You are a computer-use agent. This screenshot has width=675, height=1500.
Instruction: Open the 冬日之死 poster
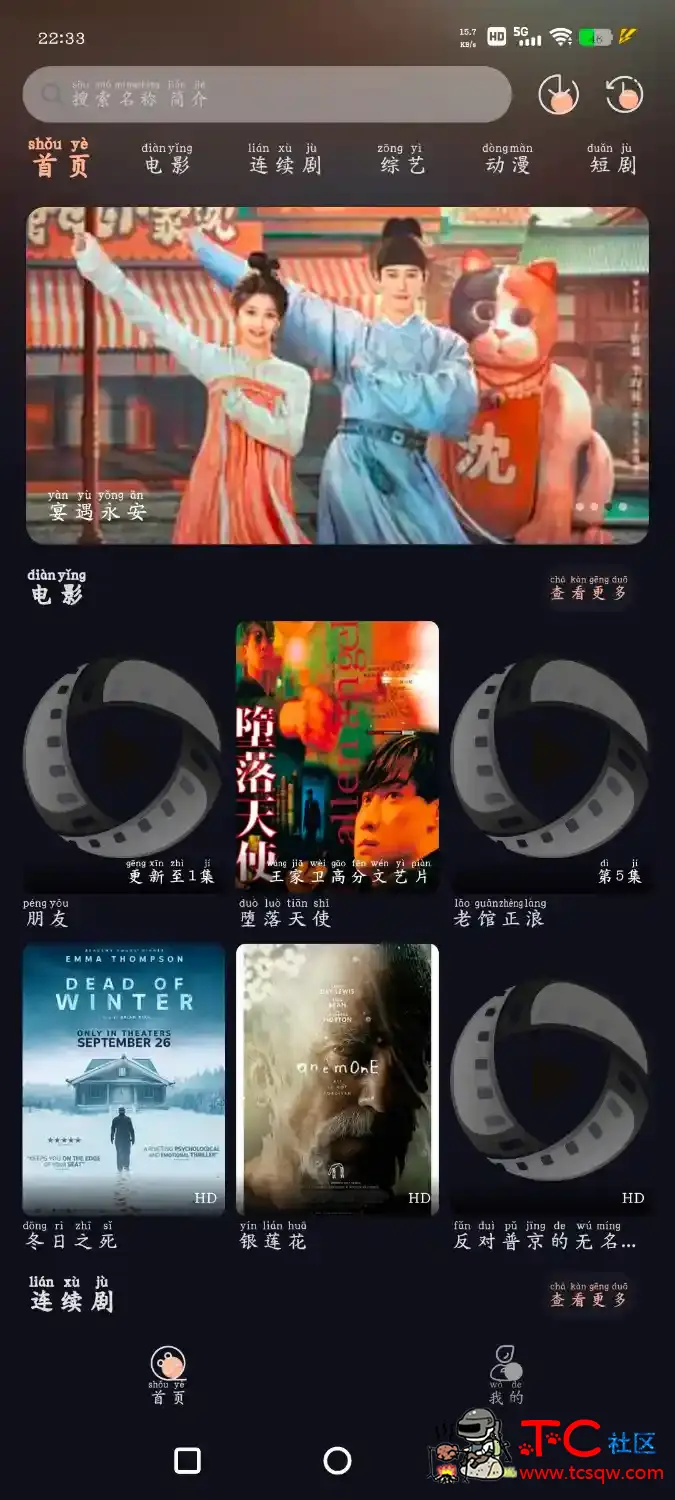click(x=123, y=1080)
